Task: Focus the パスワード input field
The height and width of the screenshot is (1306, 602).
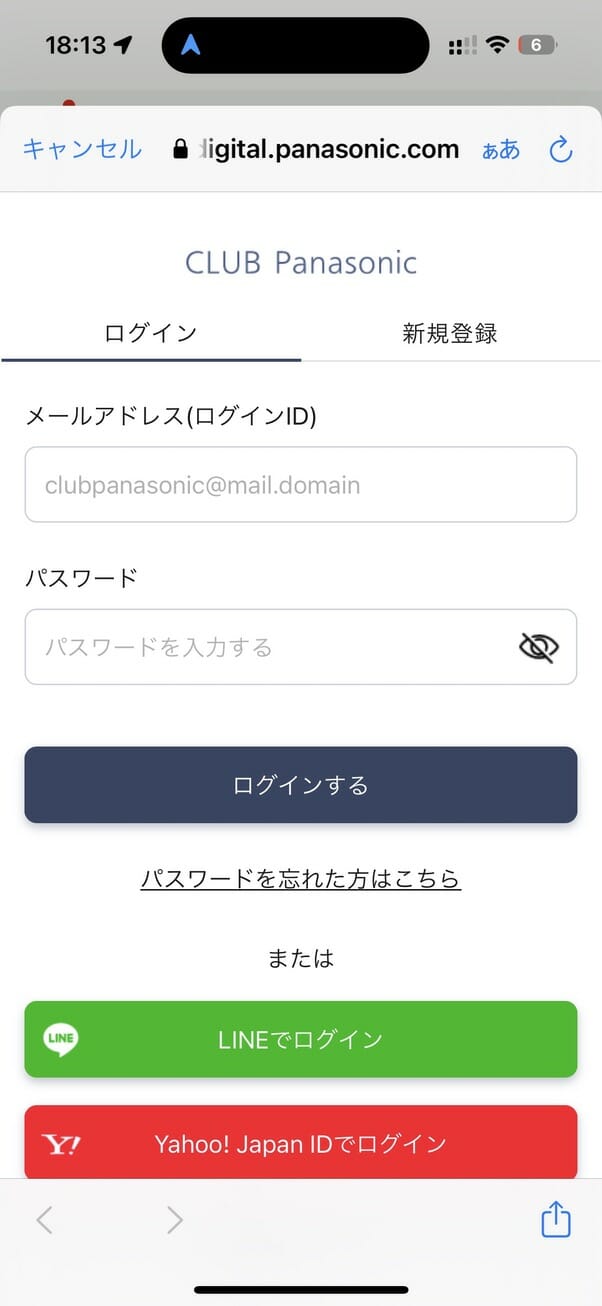Action: pos(301,647)
